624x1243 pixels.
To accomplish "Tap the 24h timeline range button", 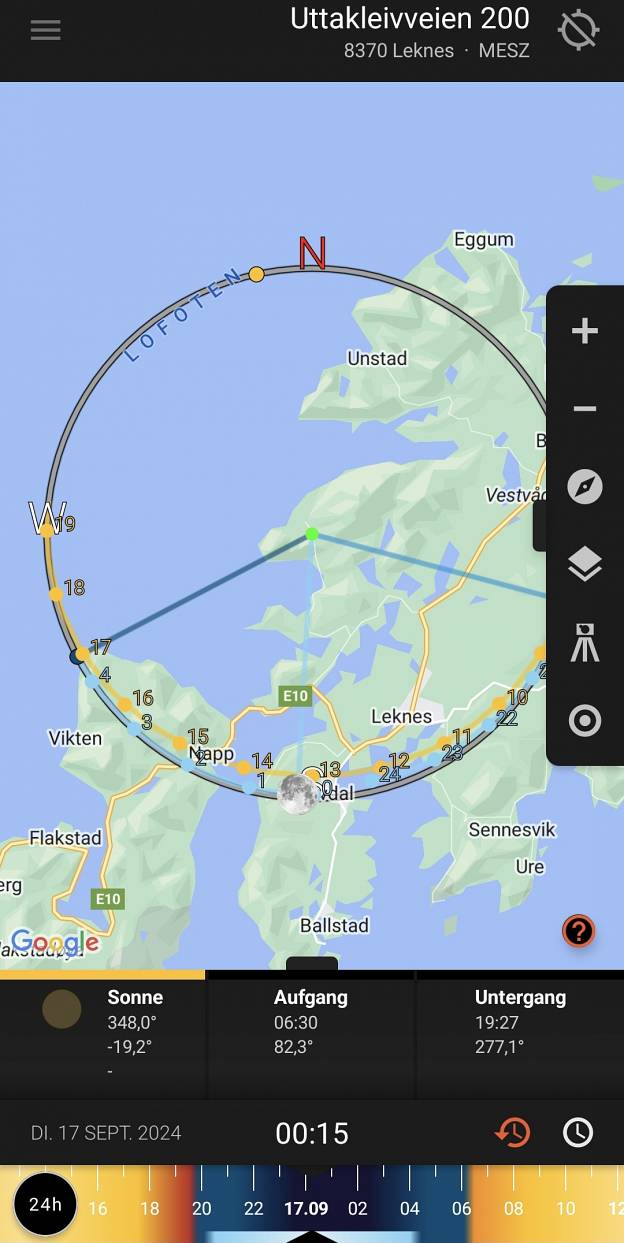I will click(x=45, y=1204).
